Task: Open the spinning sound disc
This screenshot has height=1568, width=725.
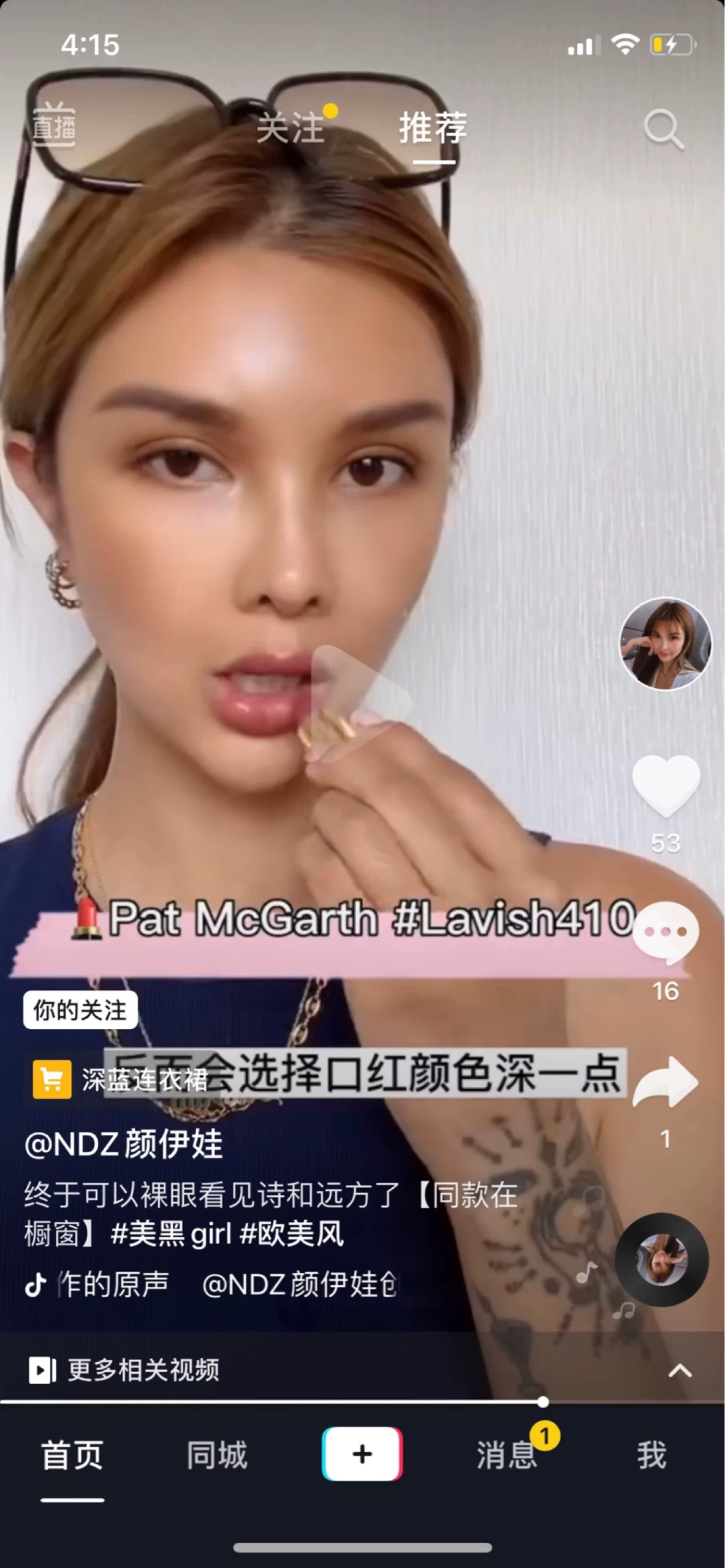Action: point(662,1259)
